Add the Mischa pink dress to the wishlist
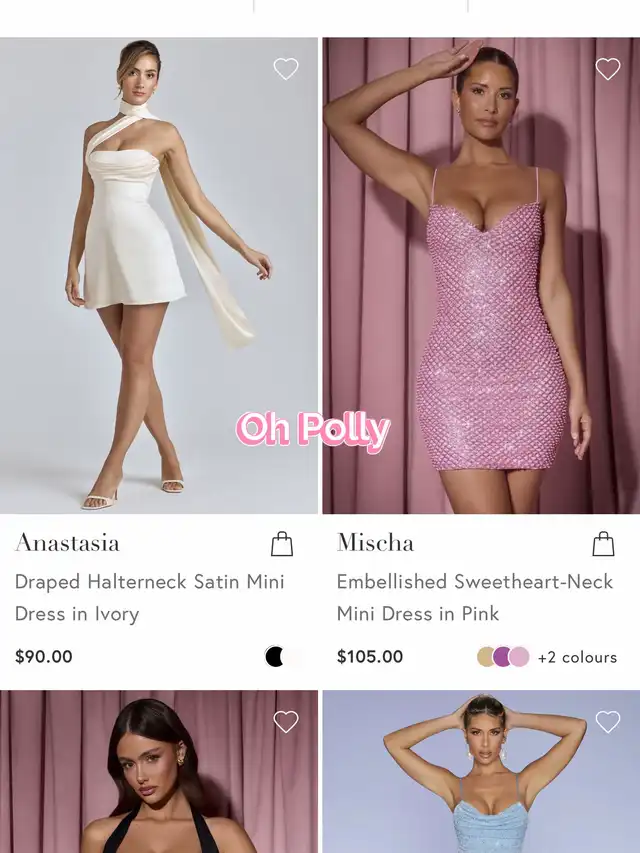The width and height of the screenshot is (640, 853). point(608,69)
